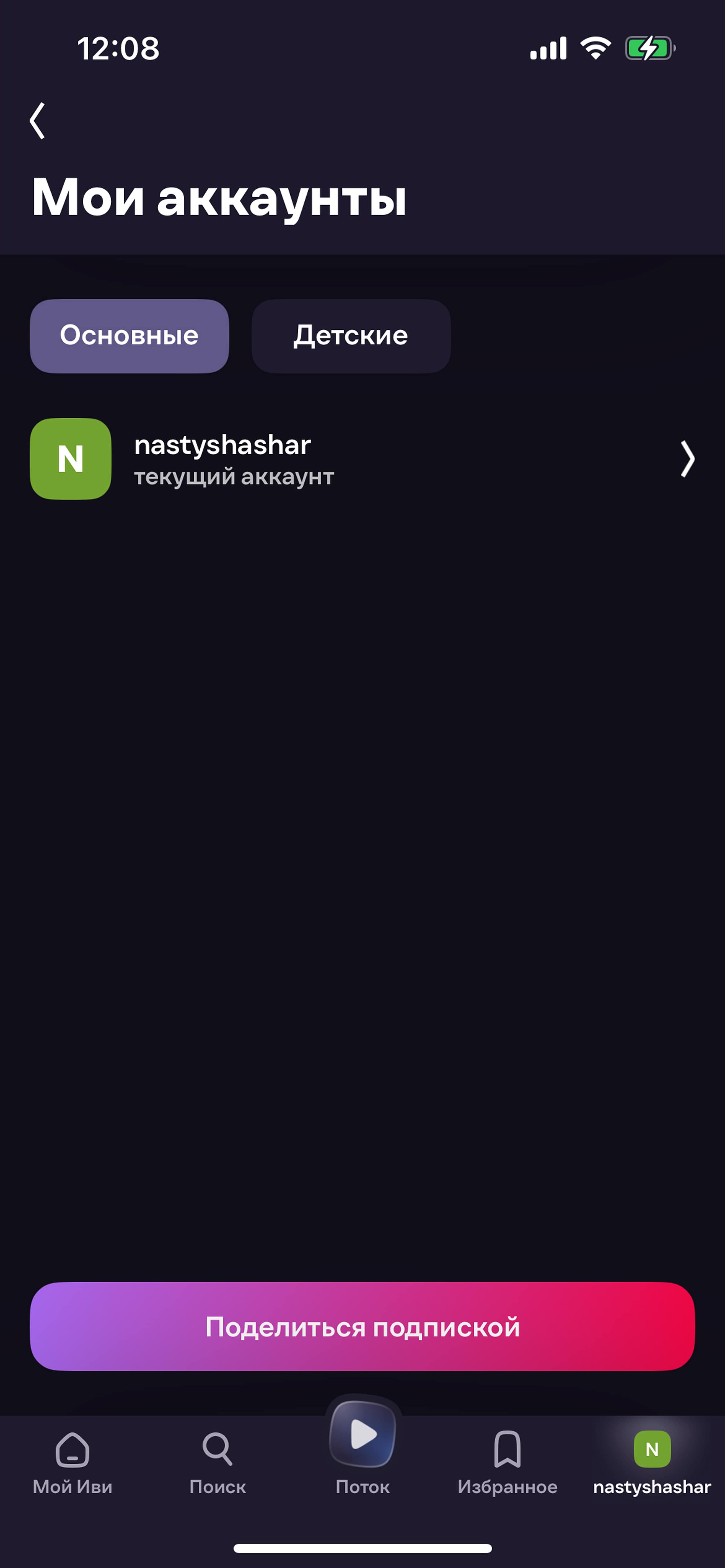The width and height of the screenshot is (725, 1568).
Task: Open the nastyshashar current account row
Action: pos(362,459)
